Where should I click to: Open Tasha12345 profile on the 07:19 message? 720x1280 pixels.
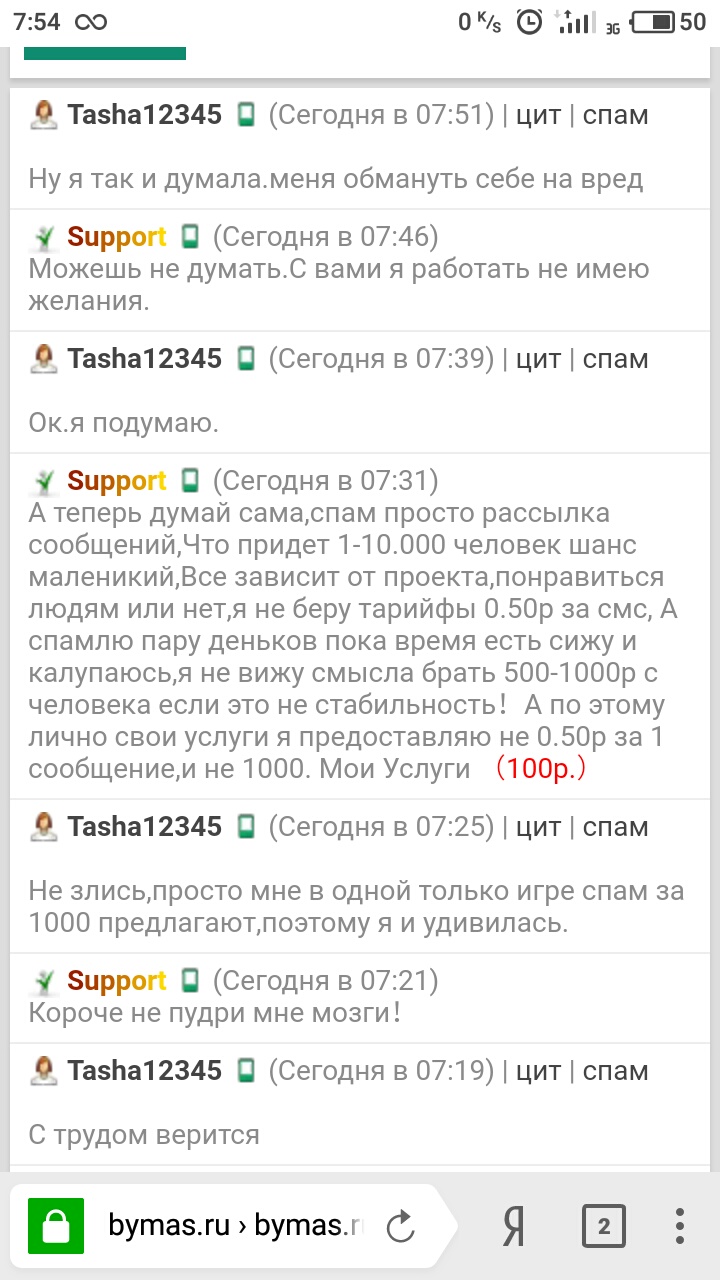[144, 1071]
